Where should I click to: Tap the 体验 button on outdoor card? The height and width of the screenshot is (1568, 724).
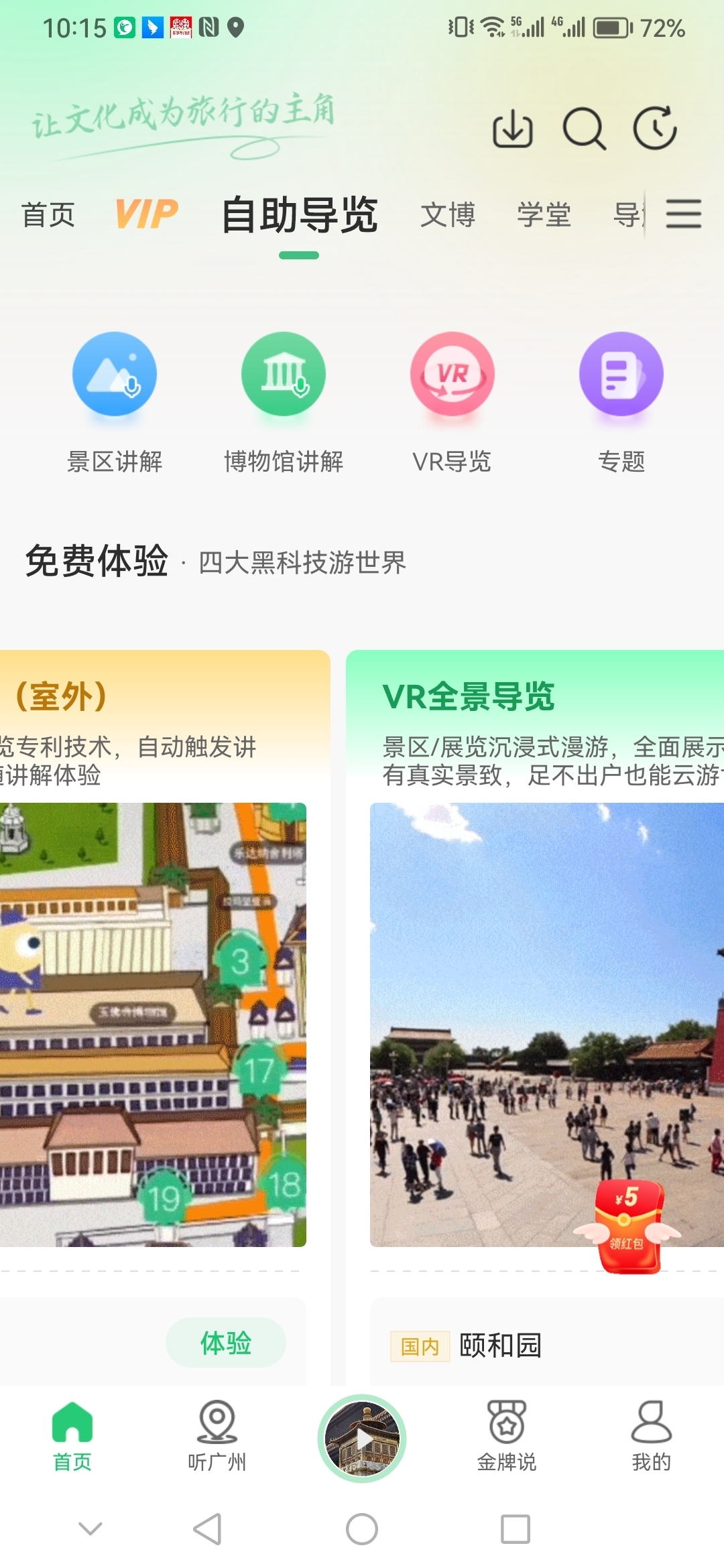226,1343
